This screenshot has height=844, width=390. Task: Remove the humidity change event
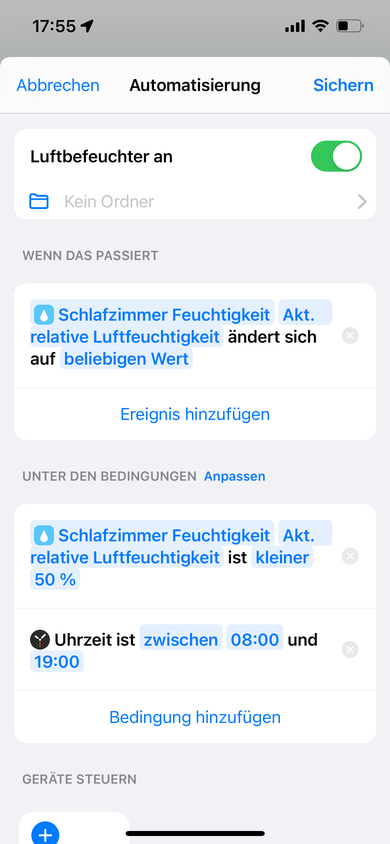click(350, 336)
